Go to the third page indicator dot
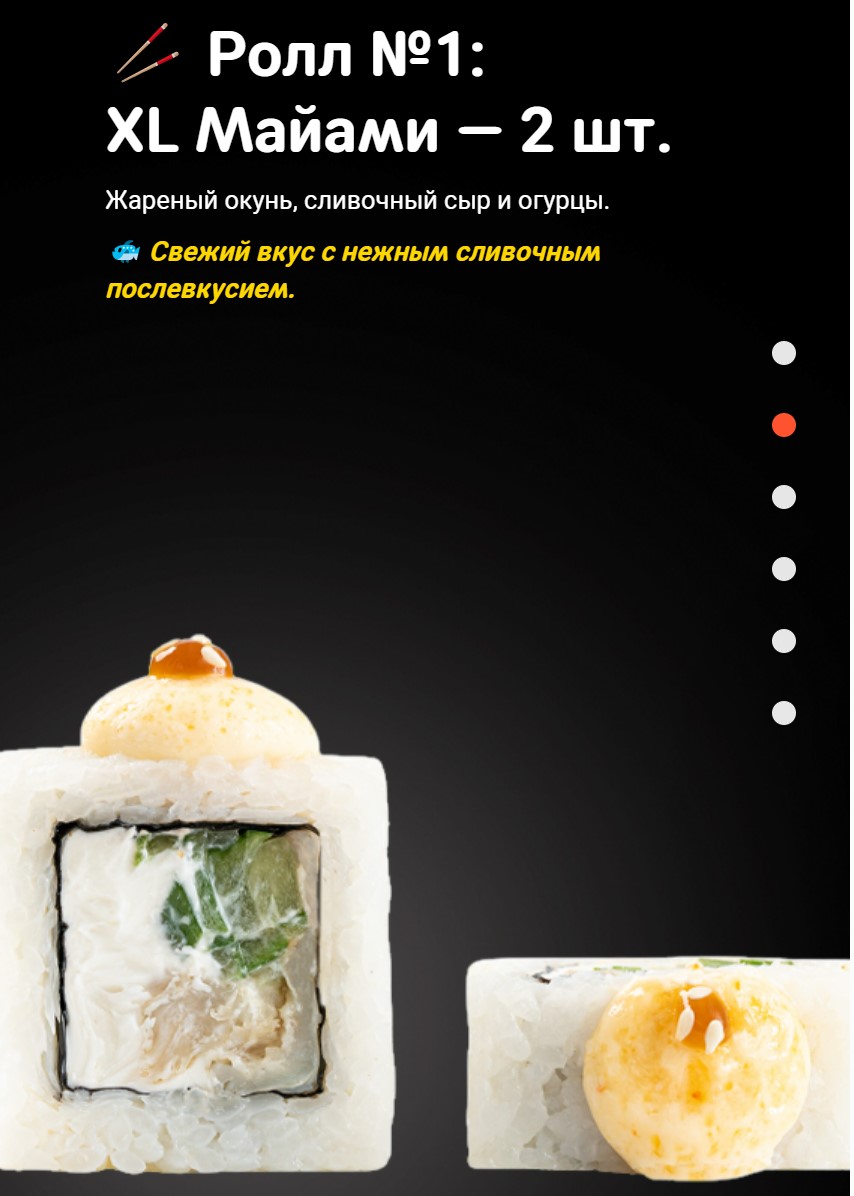 pyautogui.click(x=784, y=497)
